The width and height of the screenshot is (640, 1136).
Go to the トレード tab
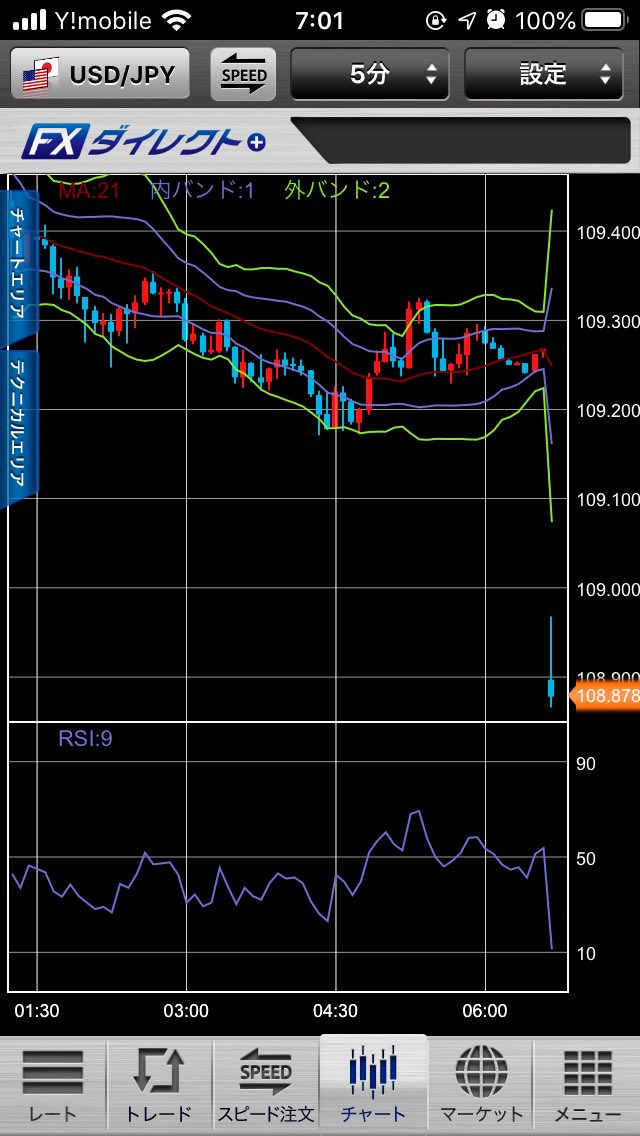159,1086
